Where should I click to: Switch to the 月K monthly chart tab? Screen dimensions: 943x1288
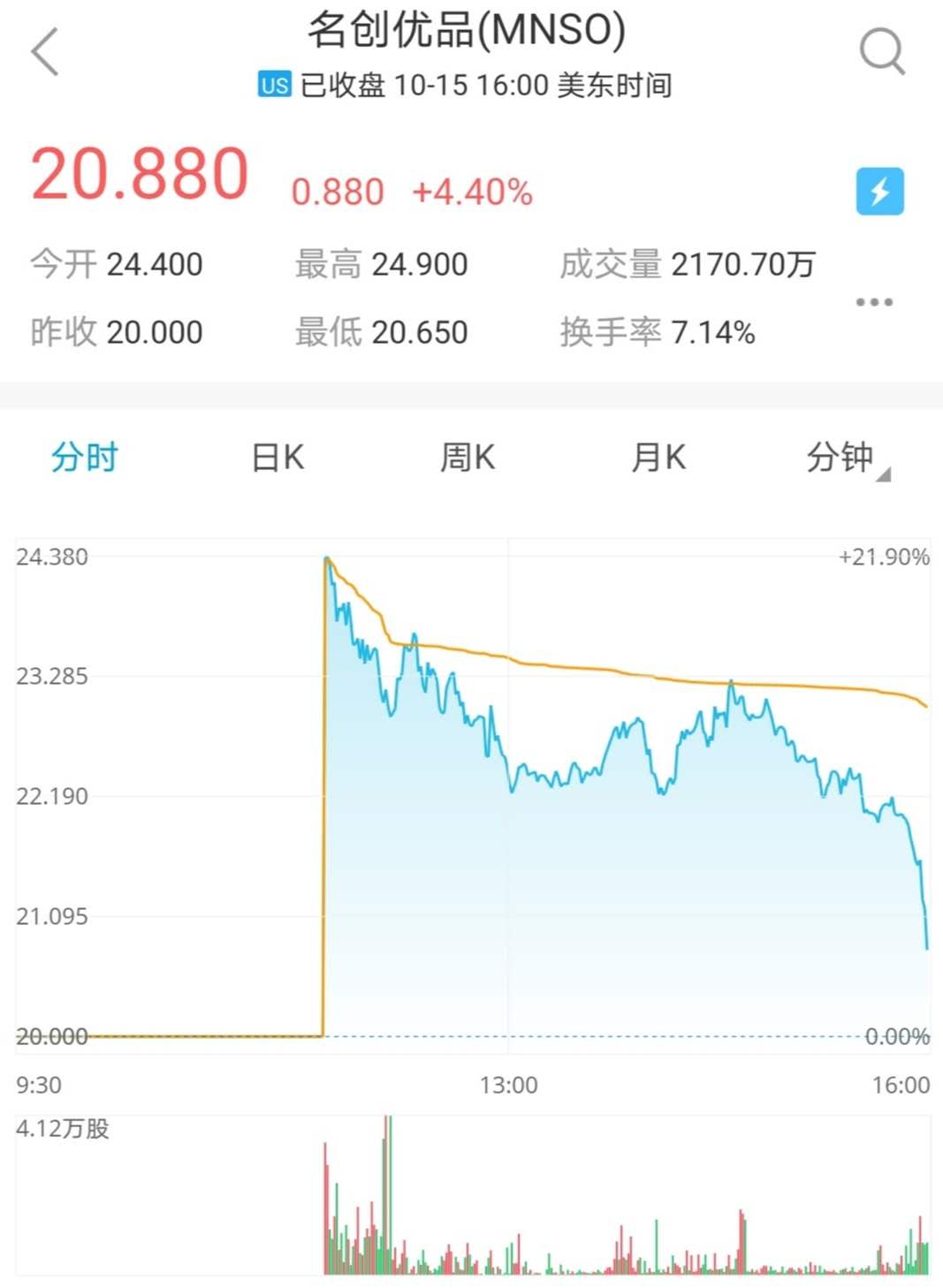[658, 457]
